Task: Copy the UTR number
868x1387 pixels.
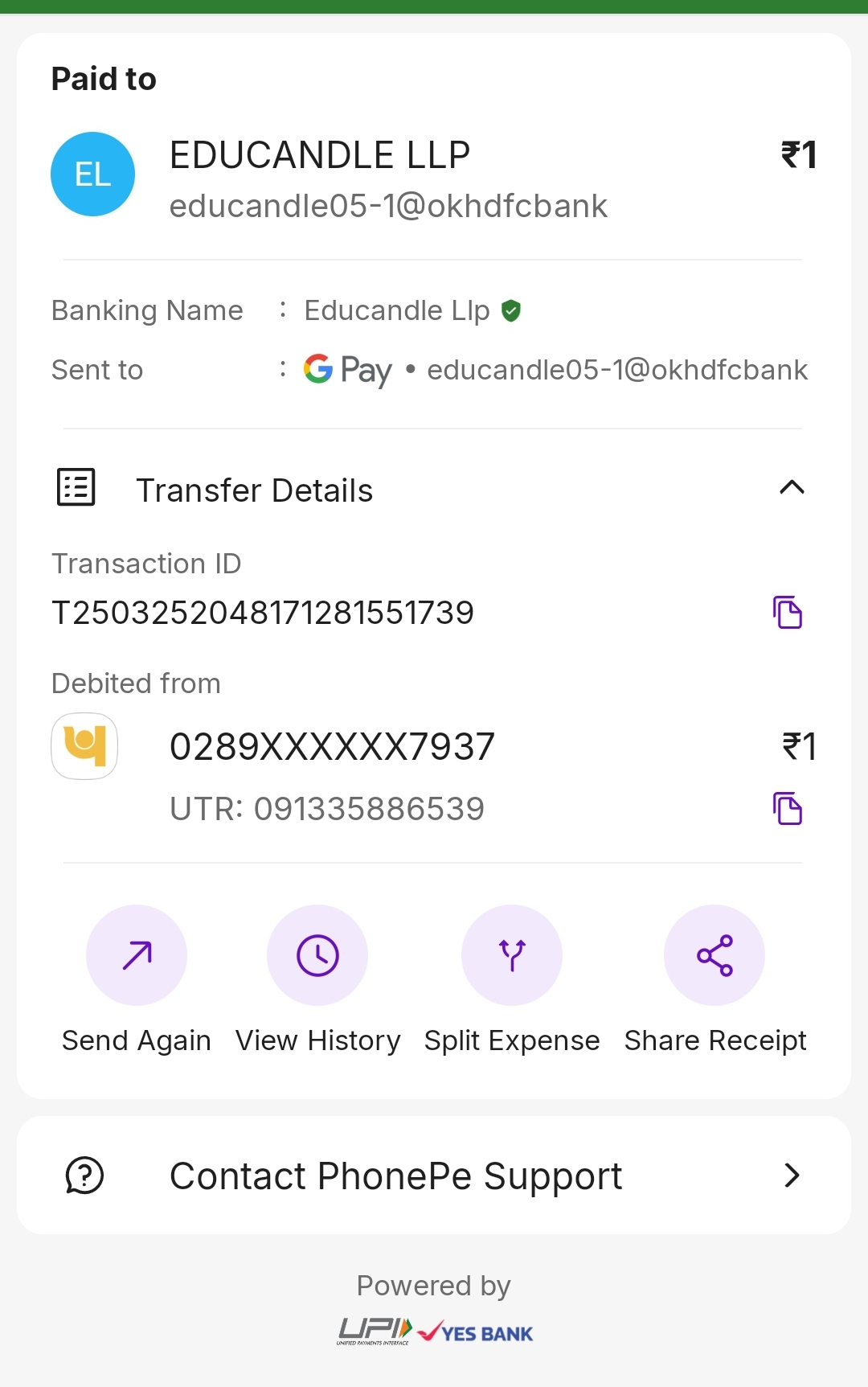Action: tap(788, 809)
